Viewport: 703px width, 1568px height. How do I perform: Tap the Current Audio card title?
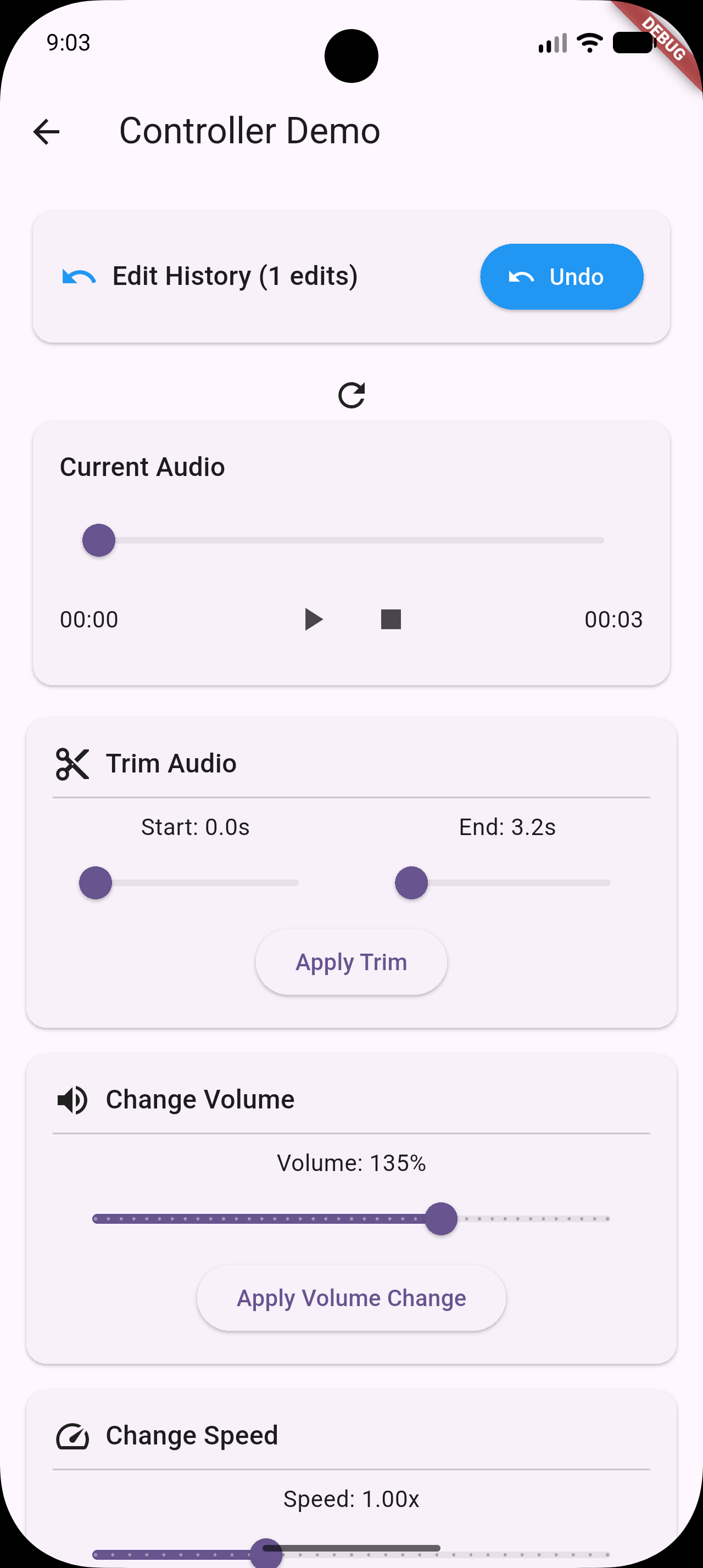142,467
